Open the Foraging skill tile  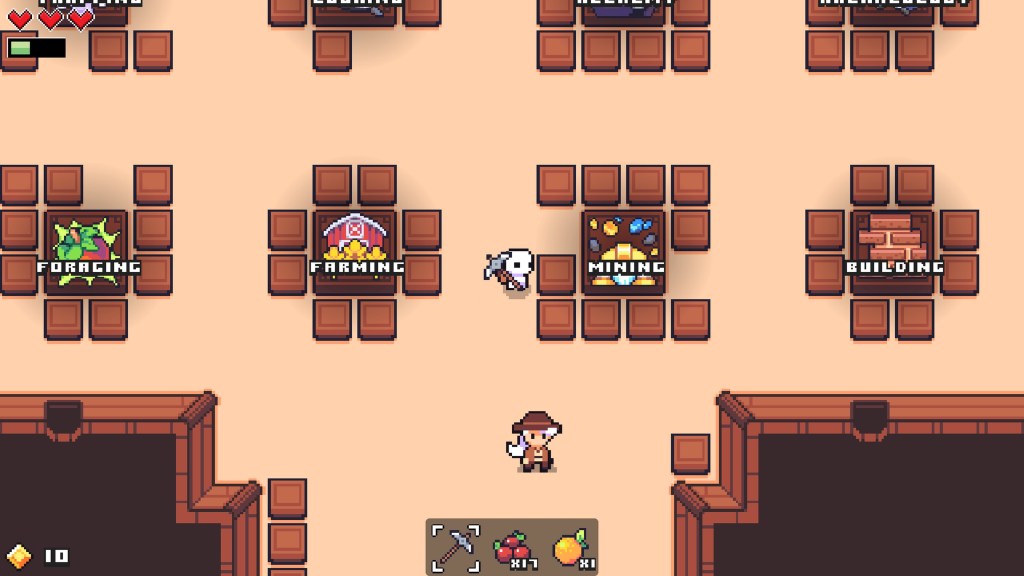pos(86,252)
